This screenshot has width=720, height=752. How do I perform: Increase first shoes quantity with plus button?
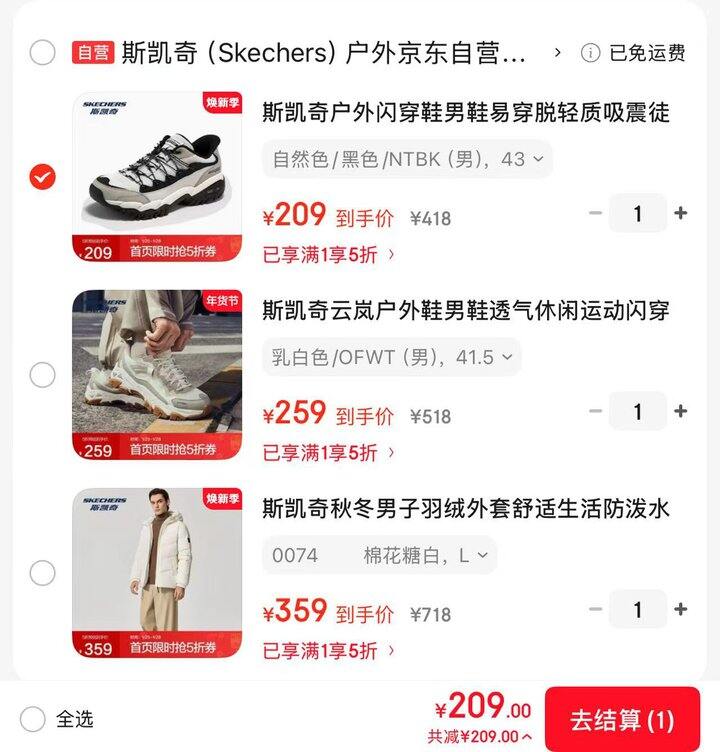tap(680, 213)
